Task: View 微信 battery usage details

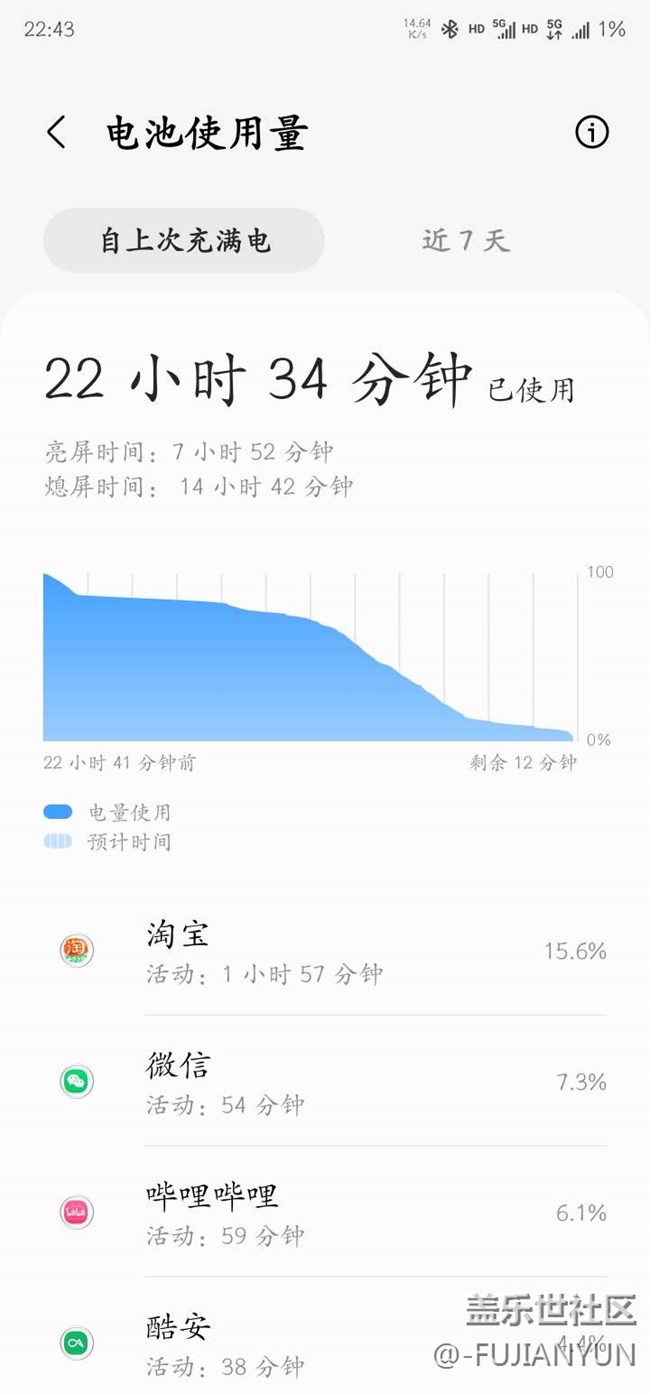Action: [x=330, y=1082]
